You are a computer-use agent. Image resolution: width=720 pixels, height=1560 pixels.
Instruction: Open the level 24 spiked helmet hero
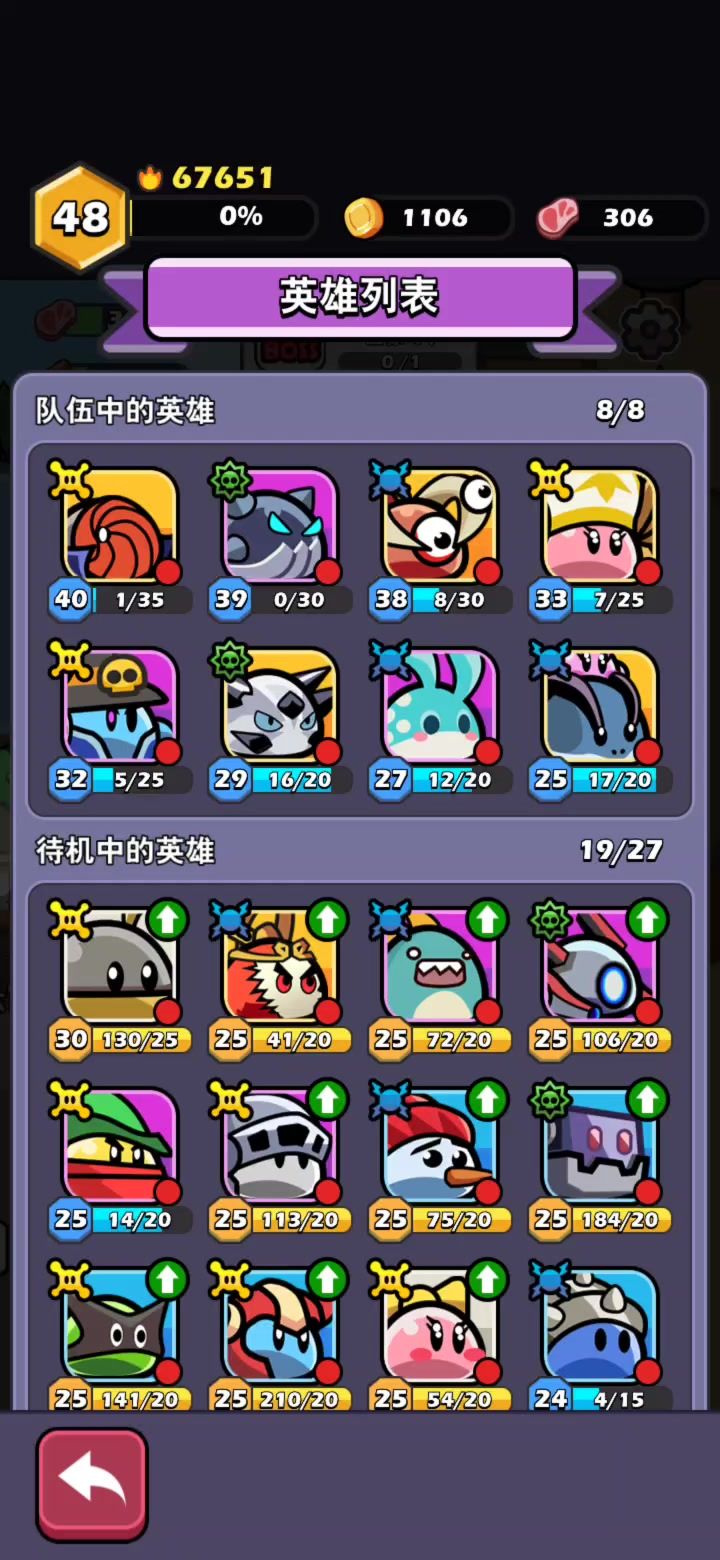point(600,1326)
